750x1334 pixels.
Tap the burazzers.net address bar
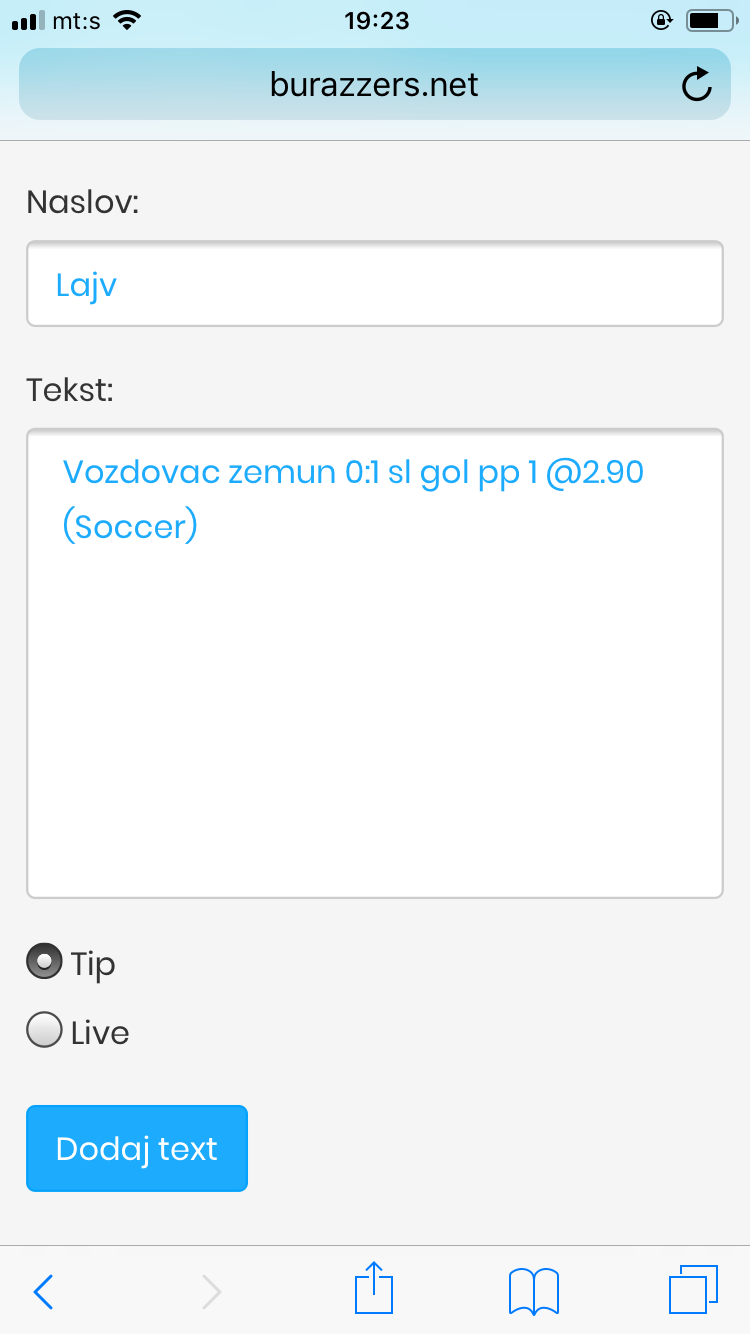[375, 84]
